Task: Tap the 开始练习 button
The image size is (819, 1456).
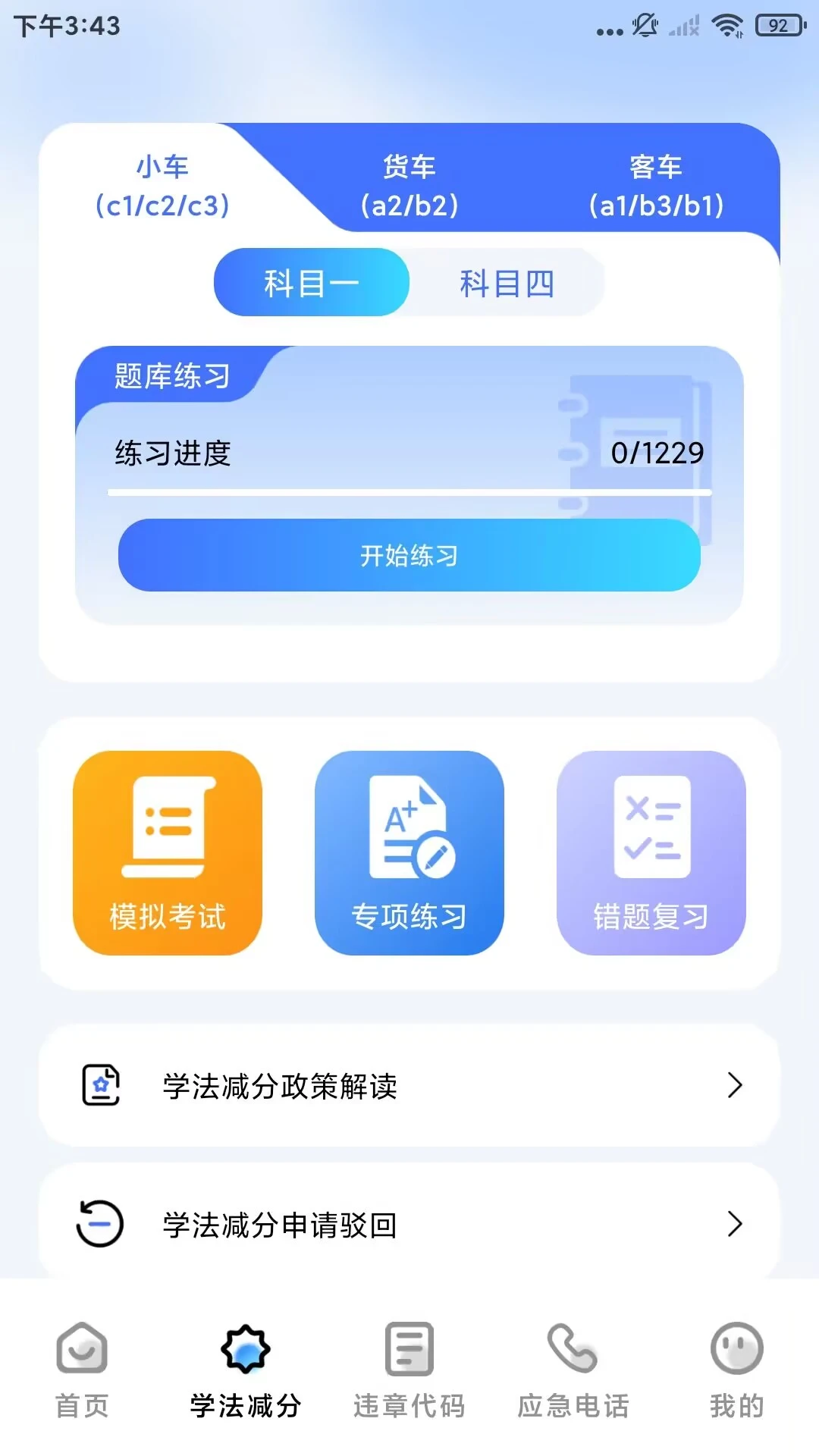Action: point(409,555)
